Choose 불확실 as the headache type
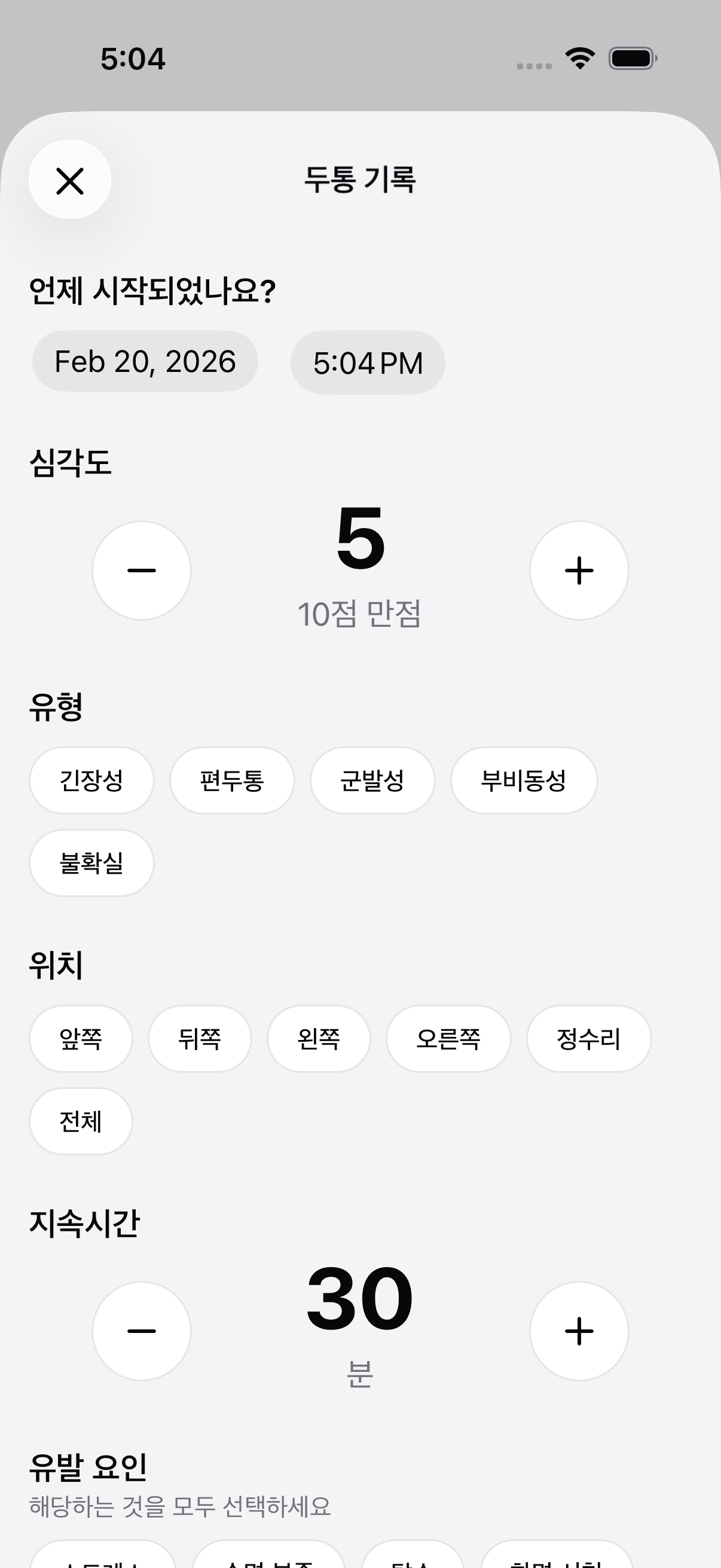This screenshot has width=721, height=1568. (91, 863)
